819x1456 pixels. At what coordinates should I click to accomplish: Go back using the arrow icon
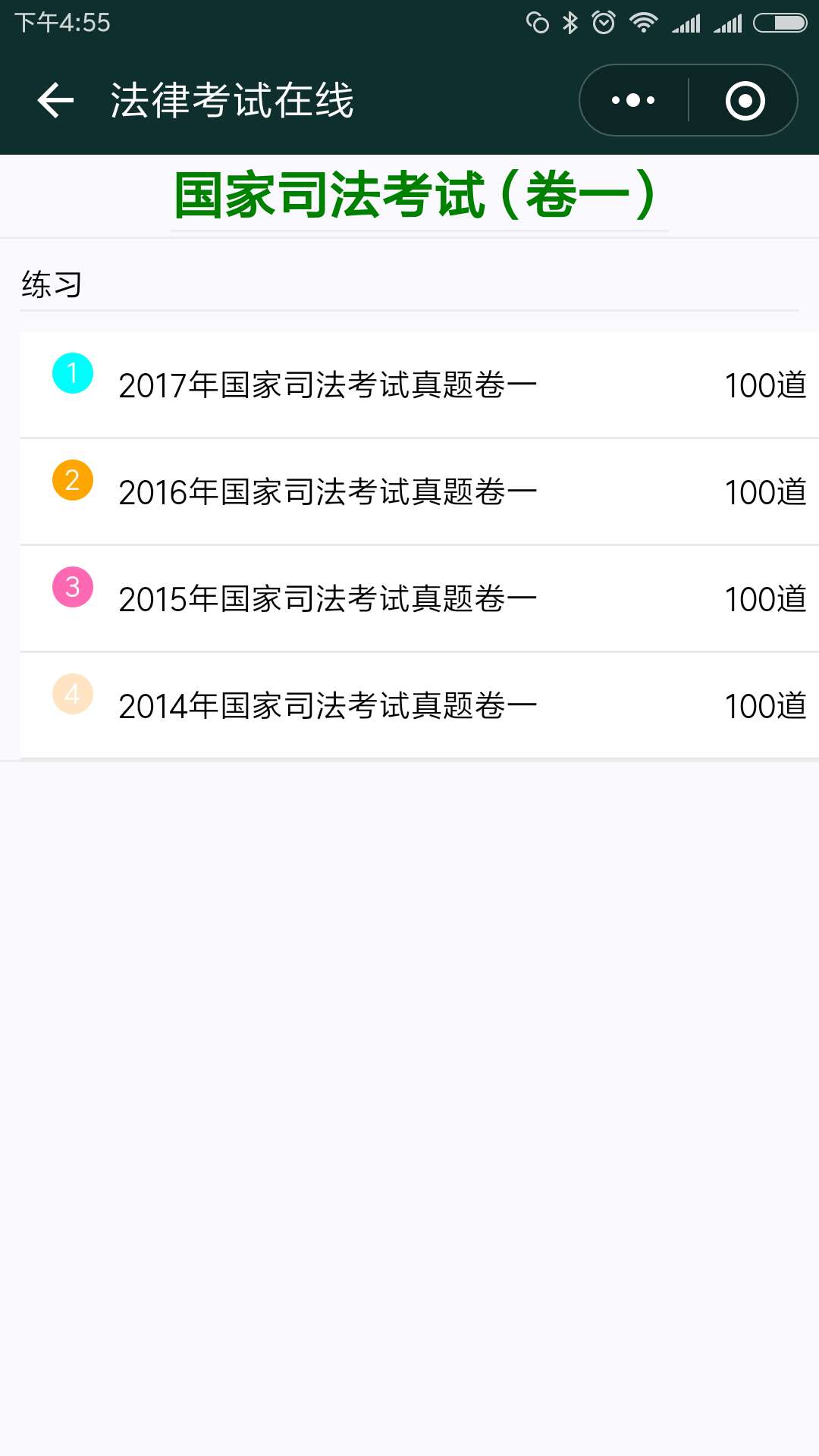pyautogui.click(x=55, y=100)
